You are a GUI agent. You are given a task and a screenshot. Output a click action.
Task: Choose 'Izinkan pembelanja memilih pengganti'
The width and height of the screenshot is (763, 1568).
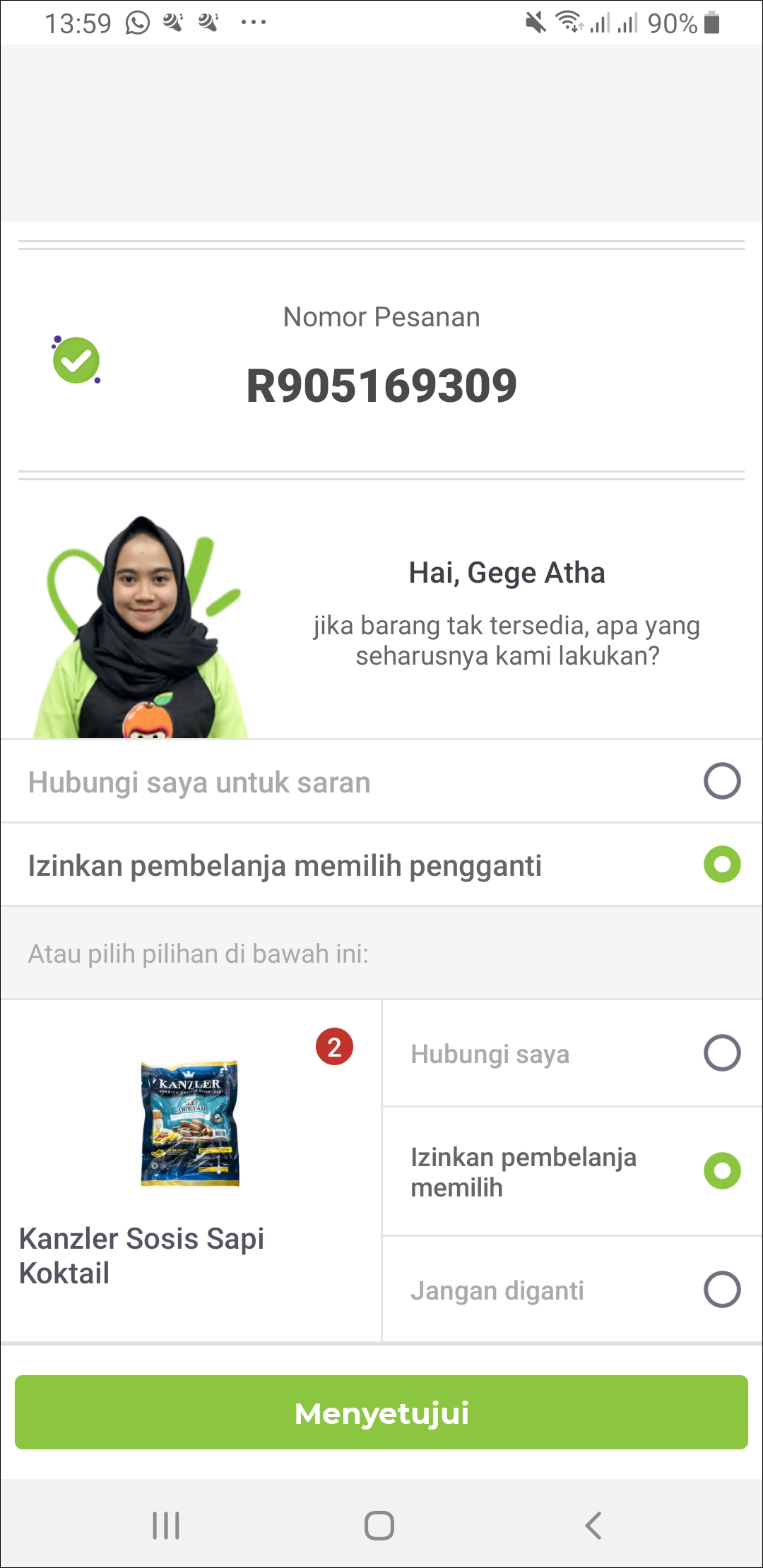(x=721, y=865)
